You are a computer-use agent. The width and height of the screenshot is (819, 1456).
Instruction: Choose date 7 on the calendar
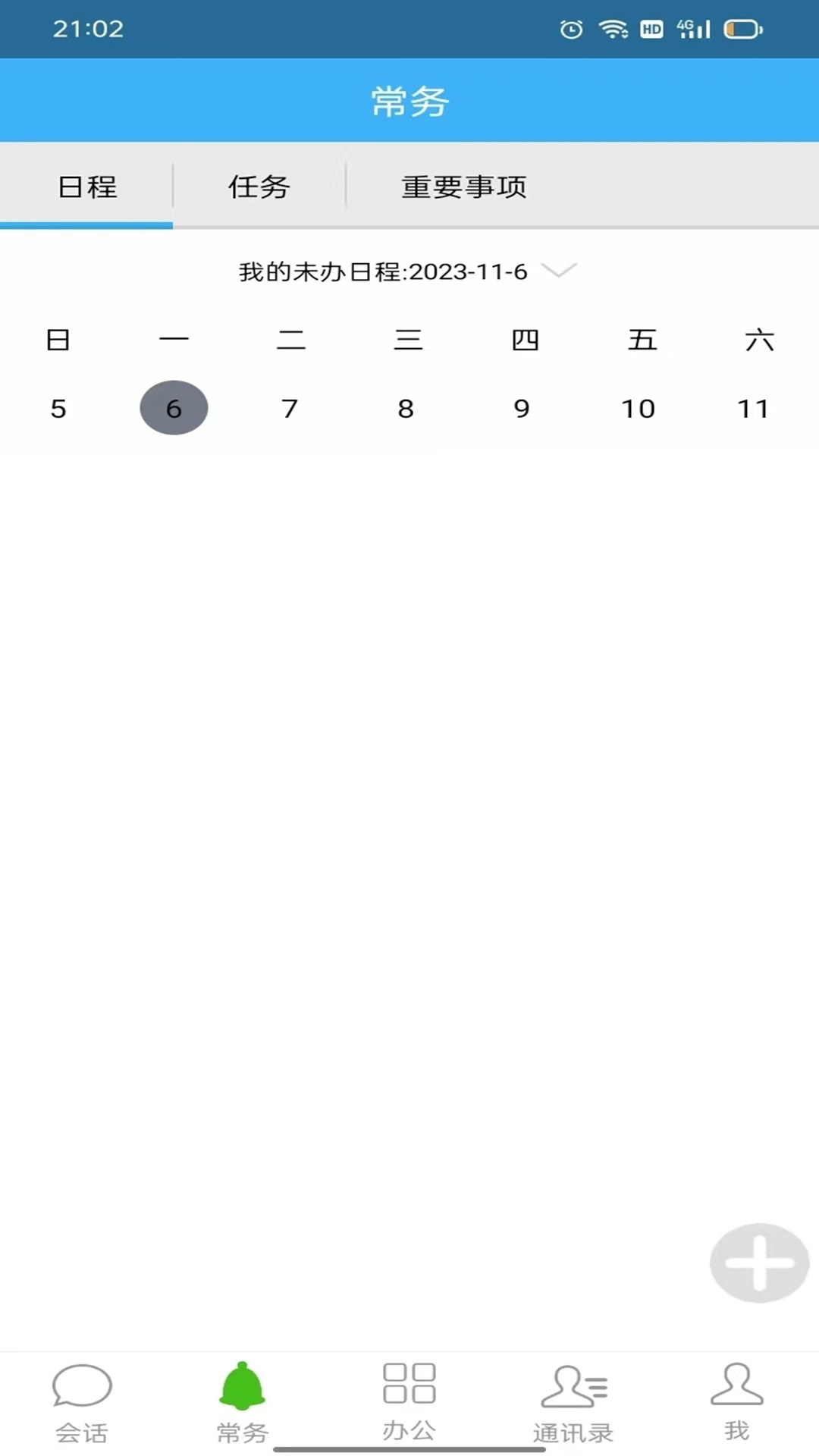pos(290,409)
